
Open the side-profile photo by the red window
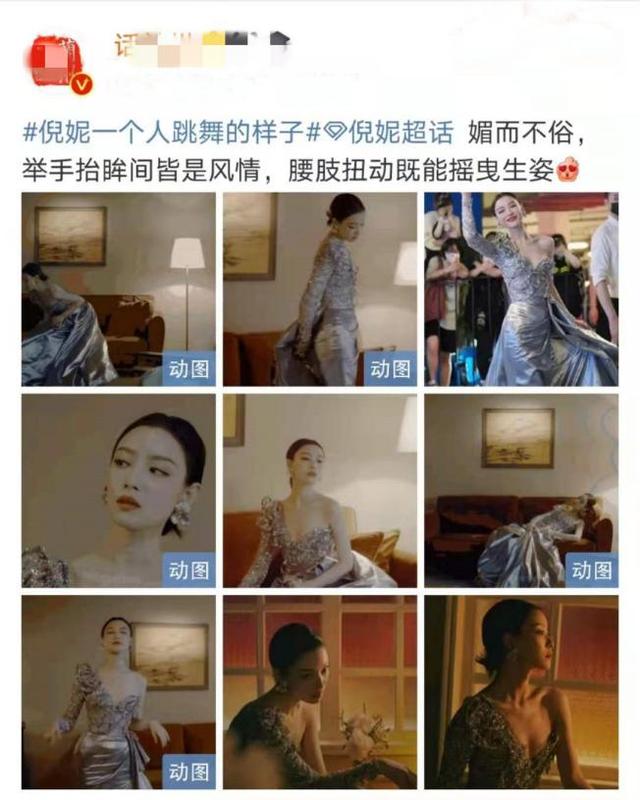click(521, 691)
